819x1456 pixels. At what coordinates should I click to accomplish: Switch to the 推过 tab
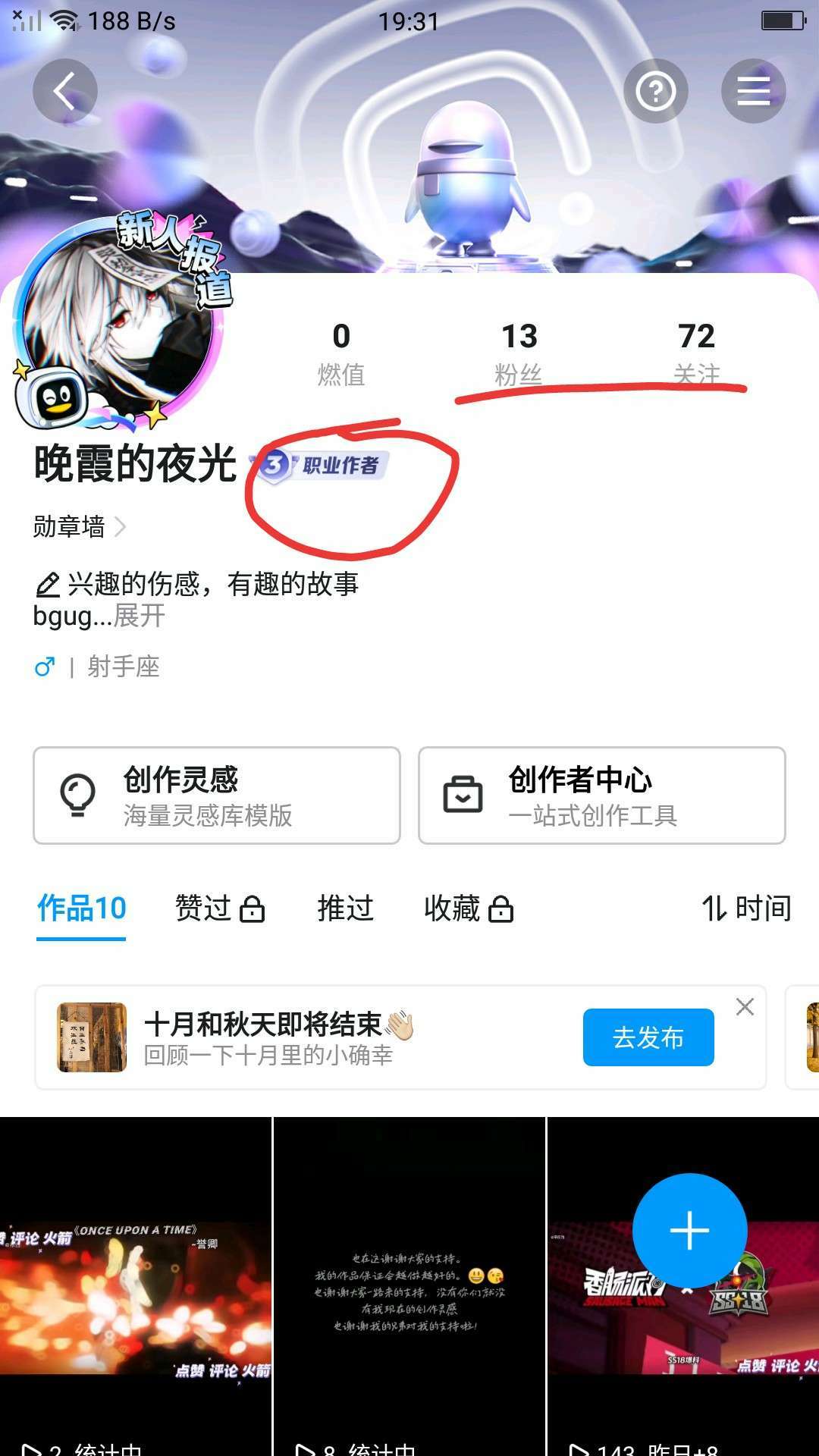[346, 908]
